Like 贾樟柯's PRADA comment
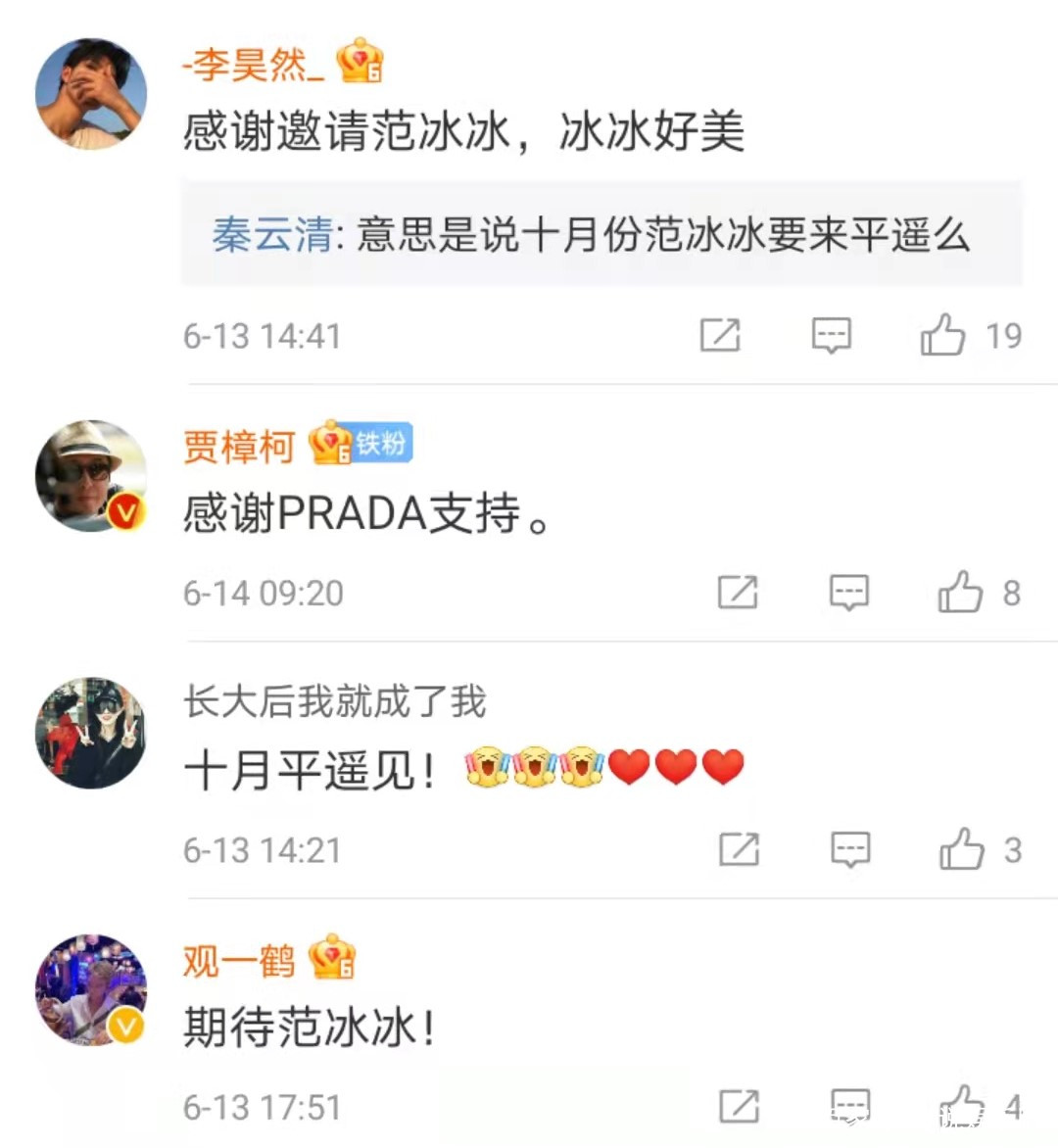Image resolution: width=1058 pixels, height=1148 pixels. (x=960, y=593)
